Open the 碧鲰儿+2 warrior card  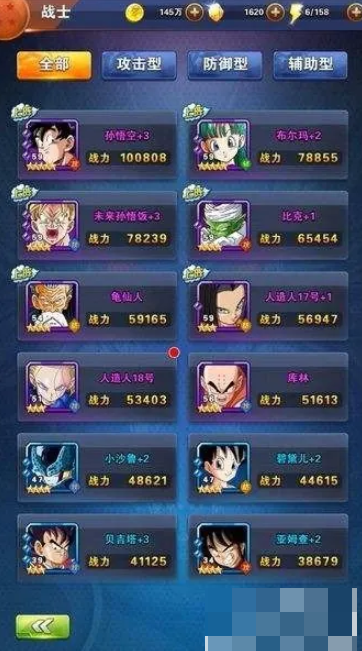[268, 467]
